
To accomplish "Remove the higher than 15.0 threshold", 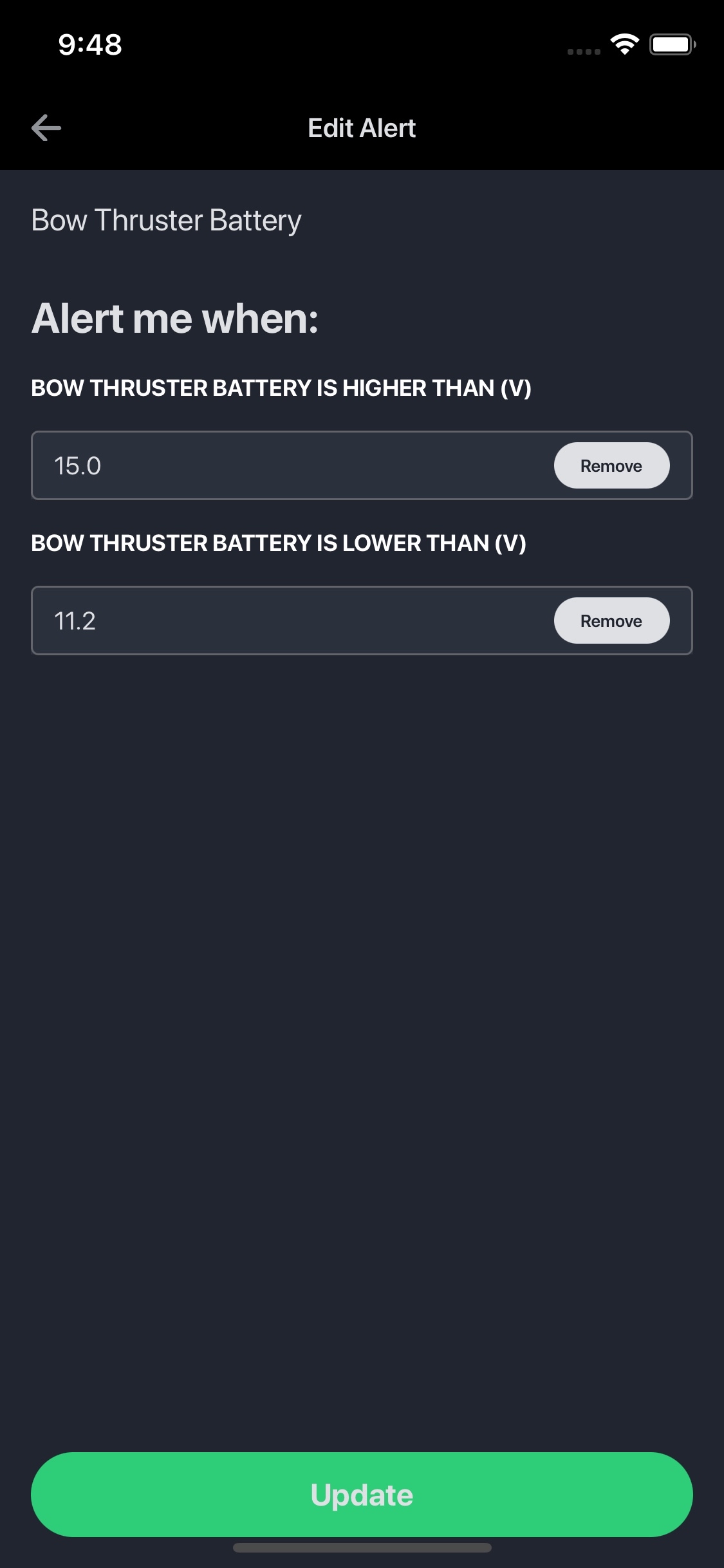I will [611, 465].
